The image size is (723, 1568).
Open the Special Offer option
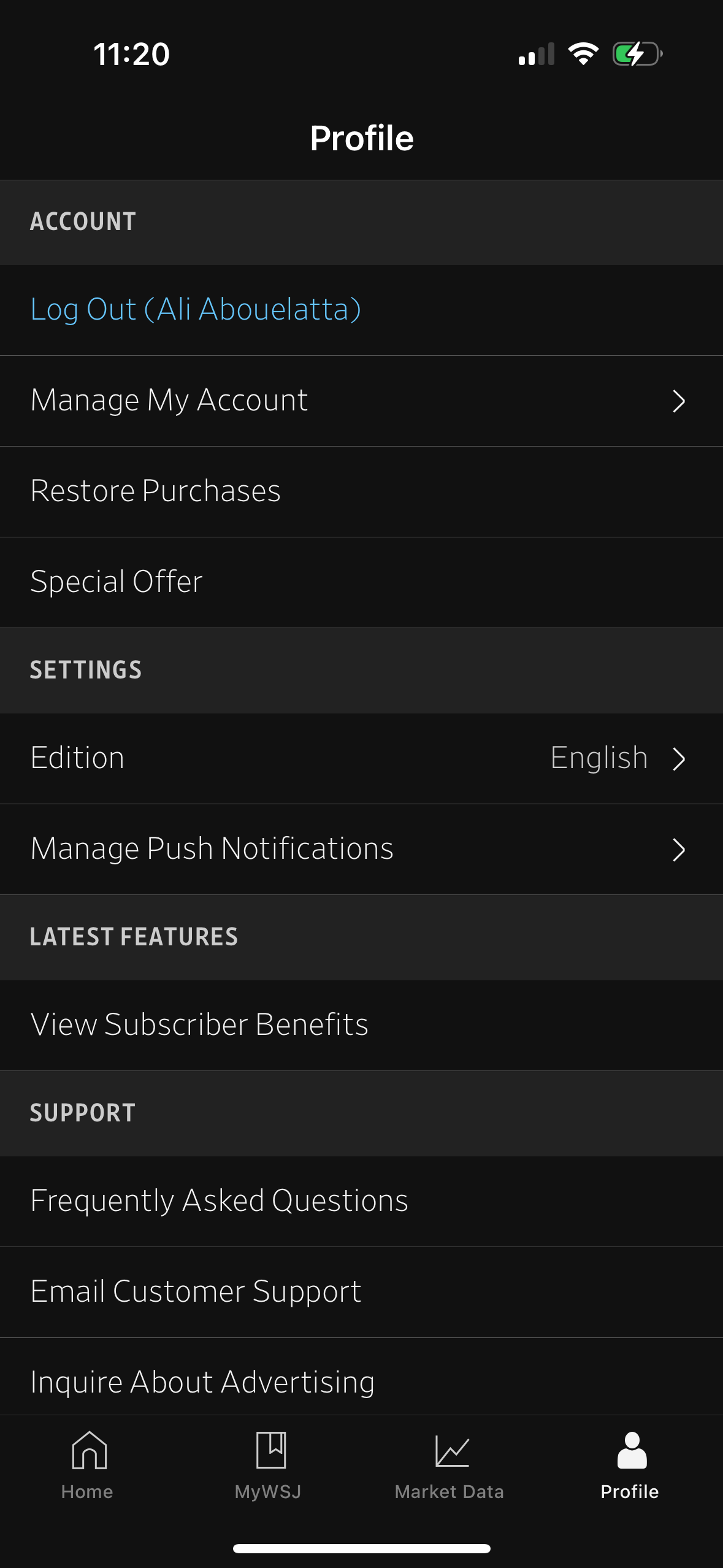(x=117, y=582)
